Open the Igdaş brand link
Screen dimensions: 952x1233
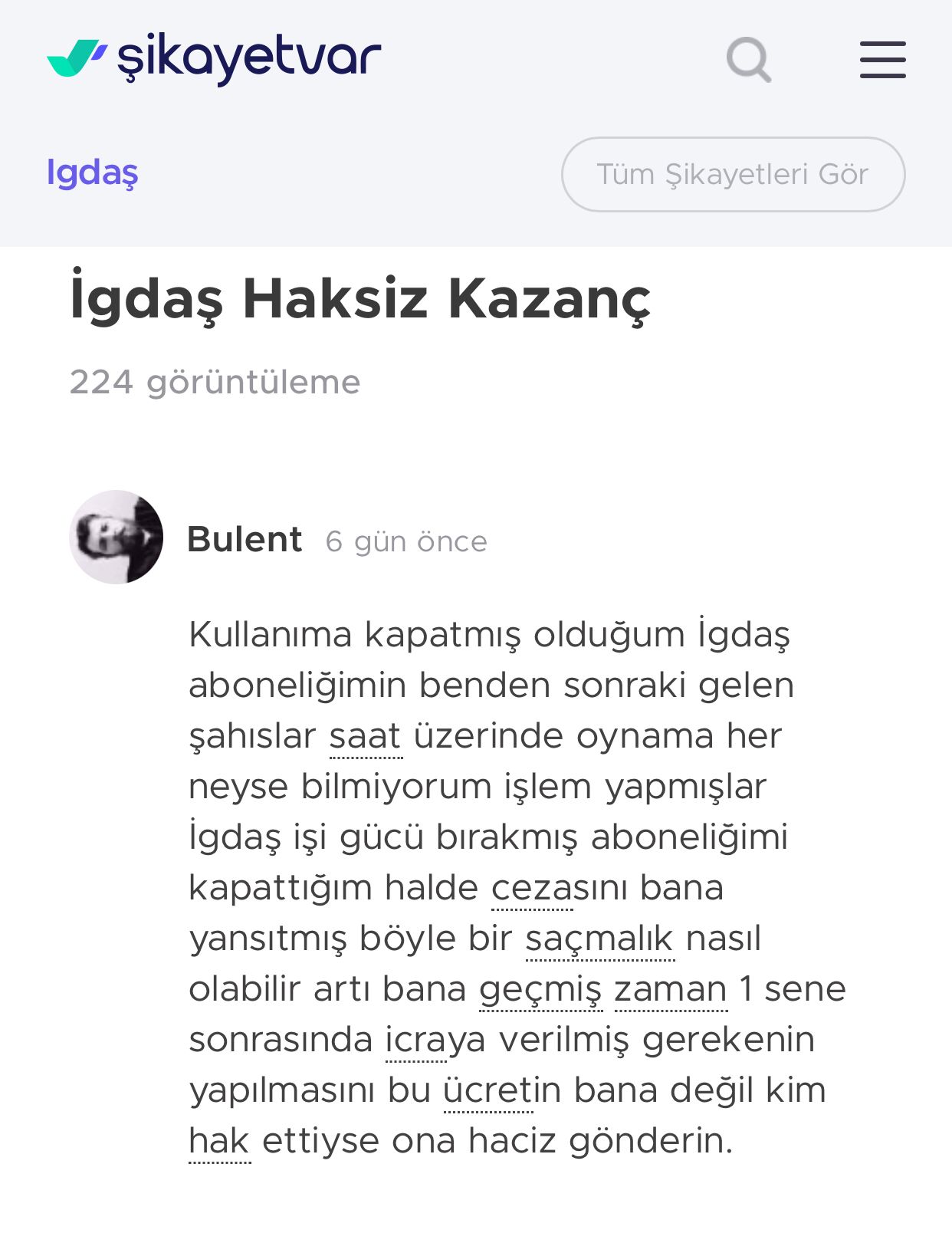pyautogui.click(x=93, y=173)
